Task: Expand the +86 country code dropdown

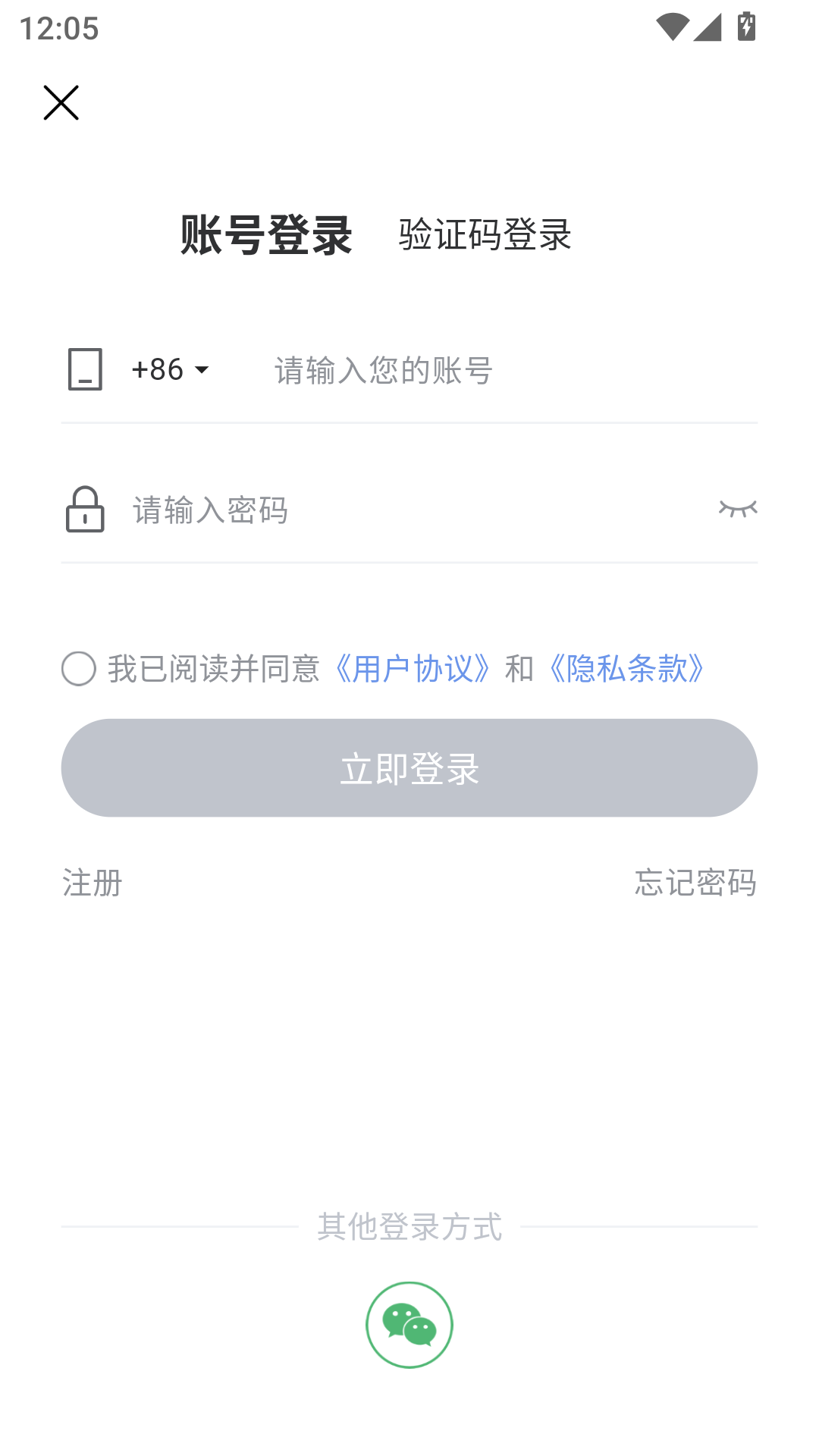Action: click(x=168, y=370)
